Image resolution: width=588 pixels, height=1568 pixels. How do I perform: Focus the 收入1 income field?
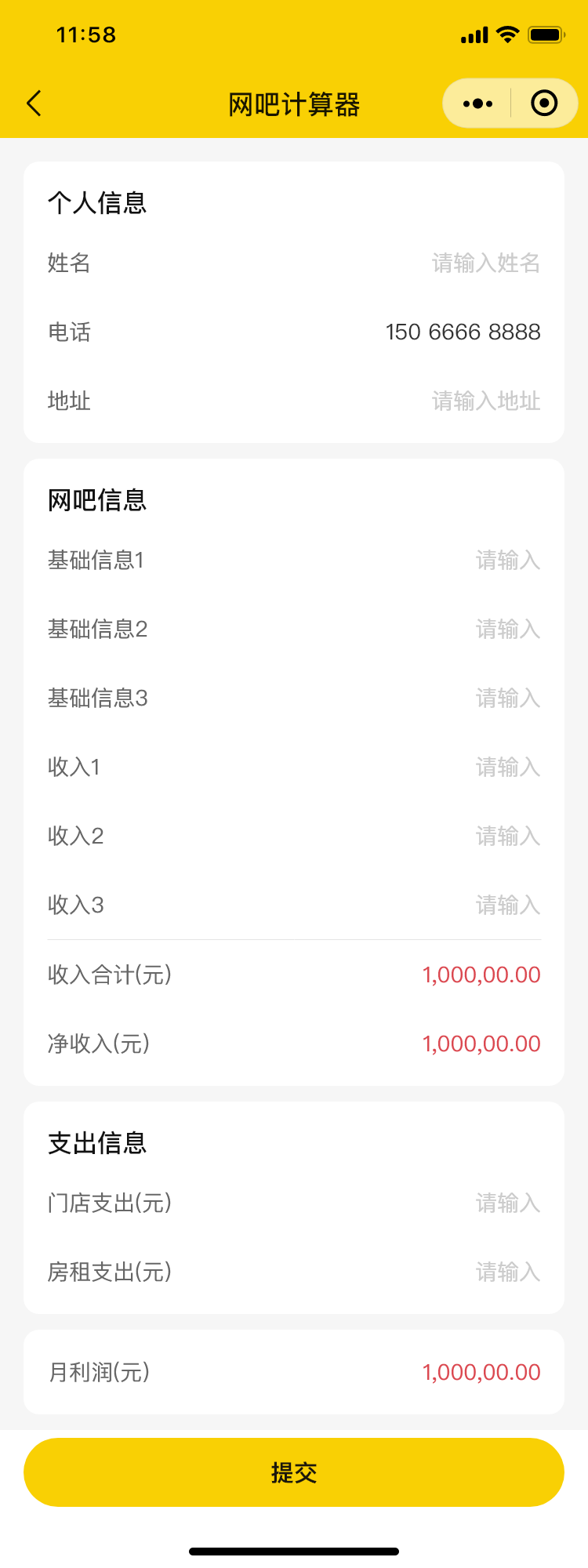click(x=507, y=768)
